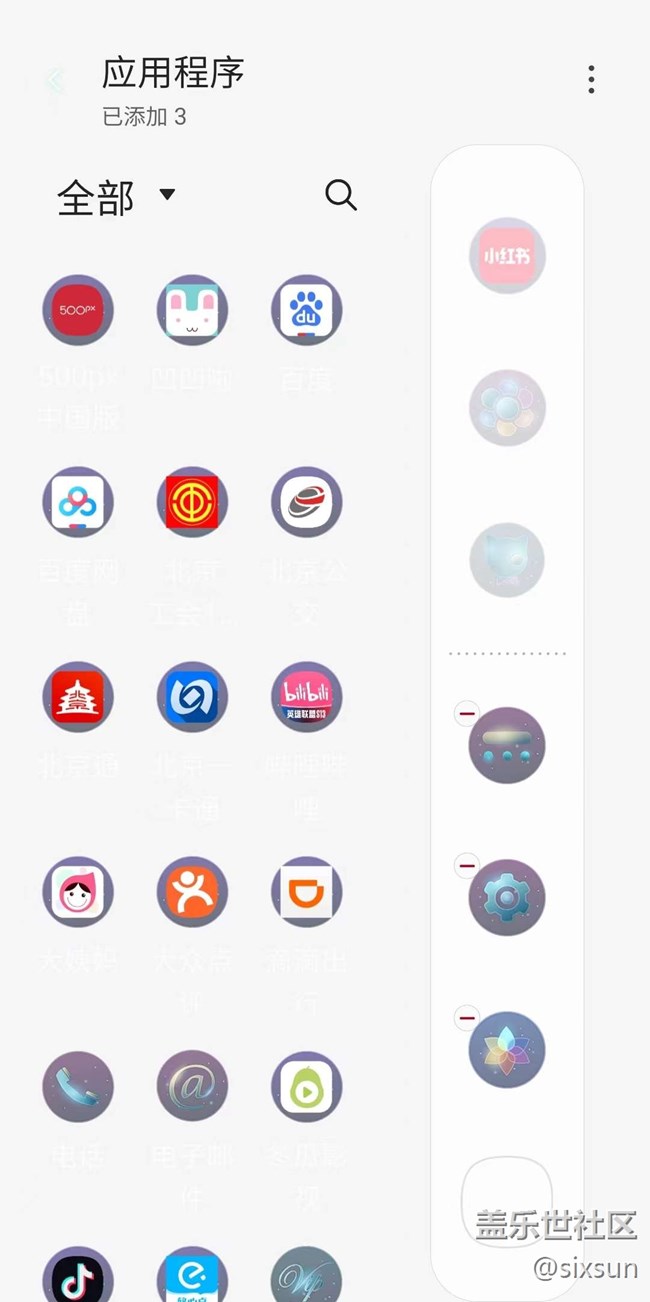650x1302 pixels.
Task: Choose the 百度网盘 app
Action: tap(78, 503)
